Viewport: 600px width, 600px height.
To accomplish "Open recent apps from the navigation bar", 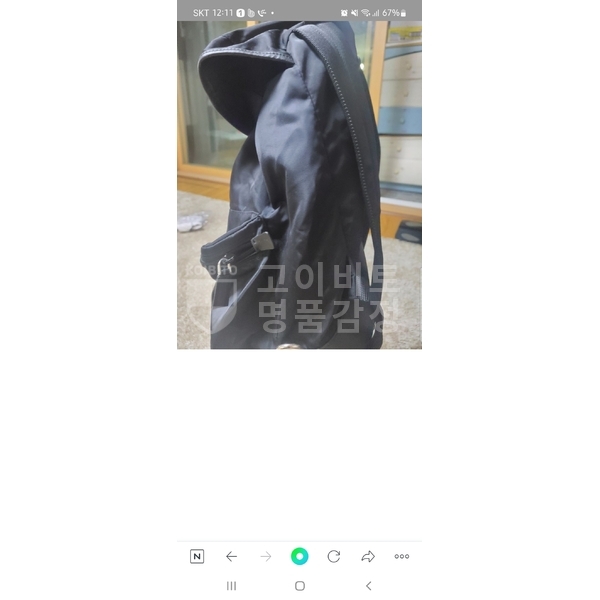I will (231, 586).
